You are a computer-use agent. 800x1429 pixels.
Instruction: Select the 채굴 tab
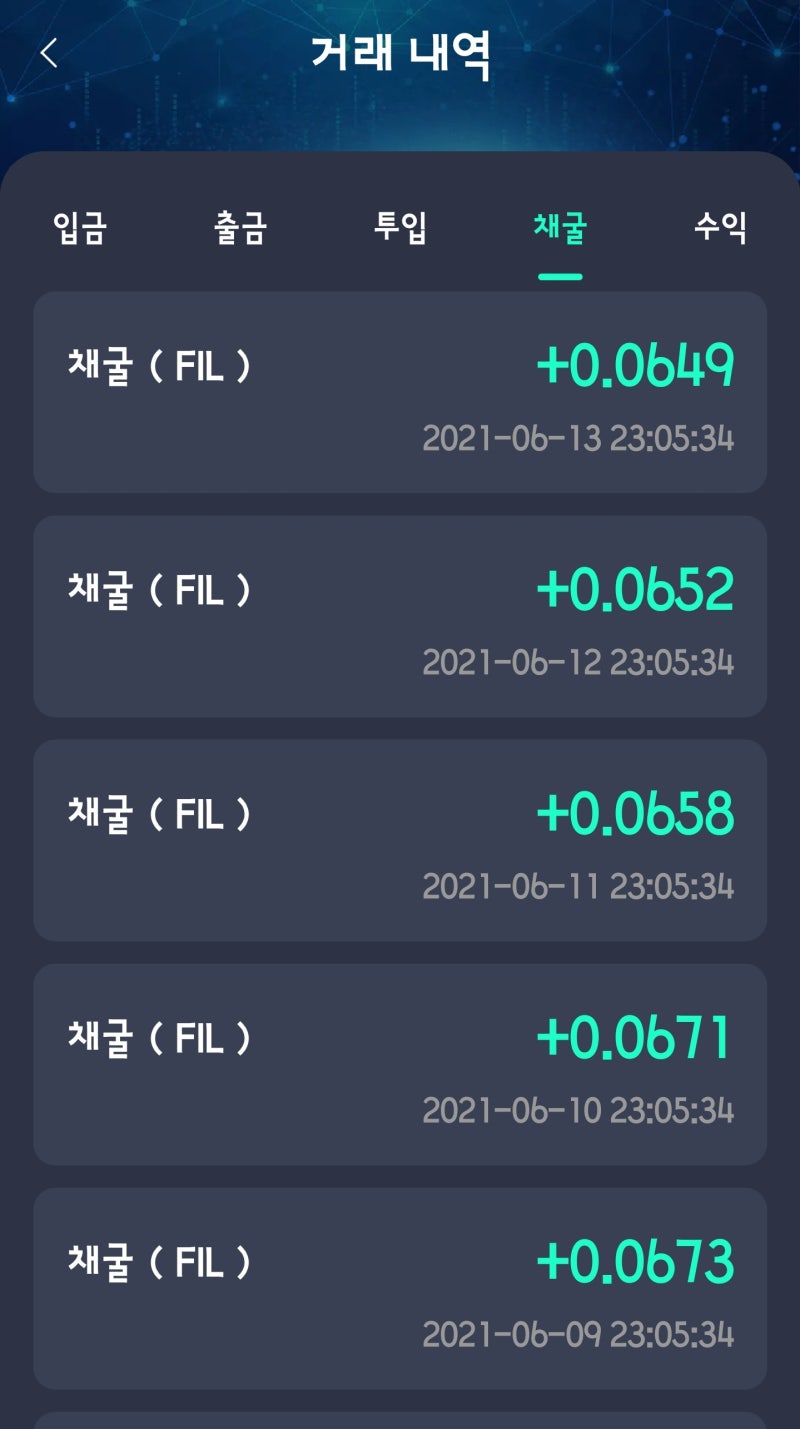561,230
